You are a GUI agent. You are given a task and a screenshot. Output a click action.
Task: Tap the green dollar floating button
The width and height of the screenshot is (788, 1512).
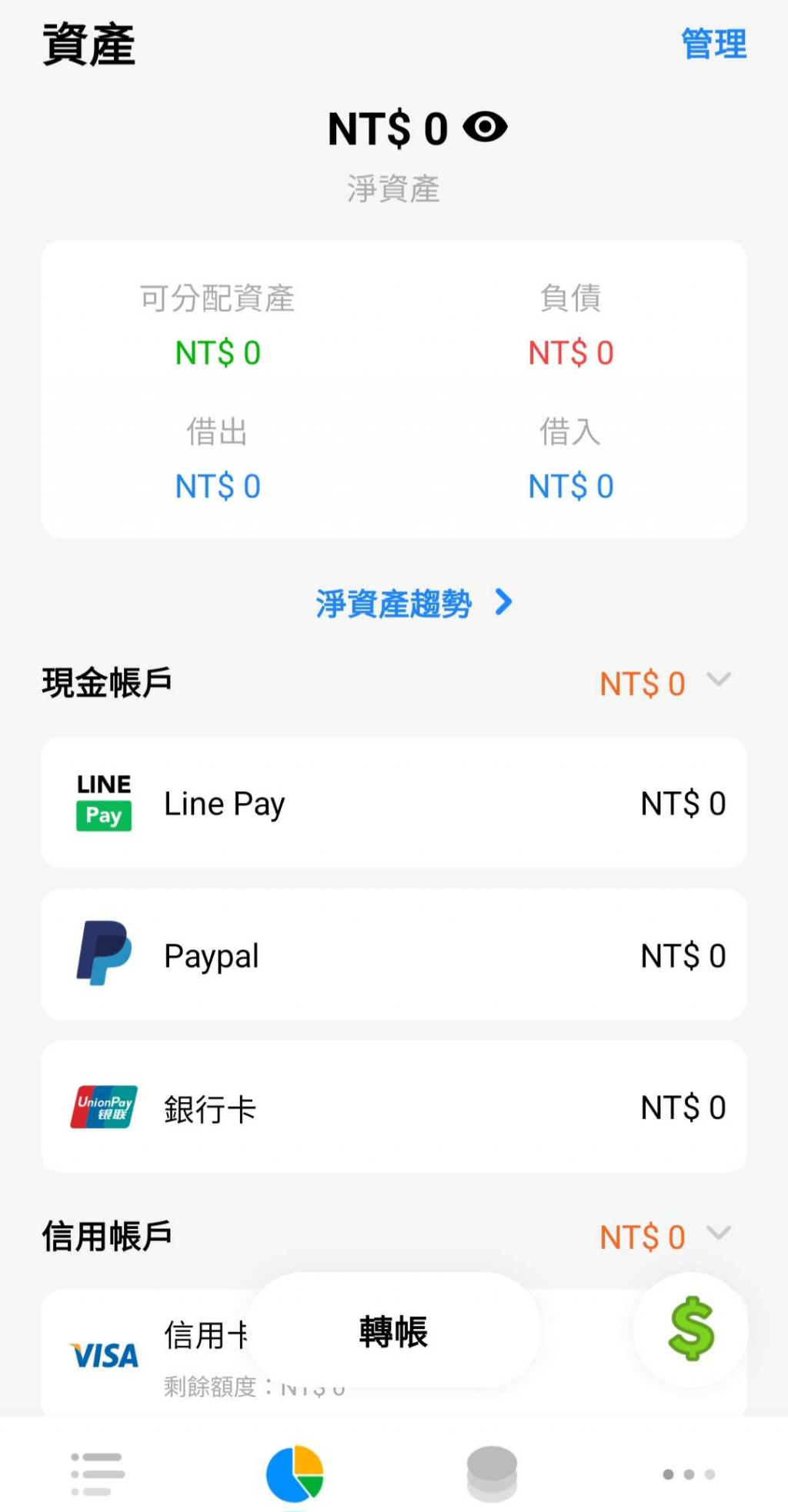pyautogui.click(x=690, y=1329)
